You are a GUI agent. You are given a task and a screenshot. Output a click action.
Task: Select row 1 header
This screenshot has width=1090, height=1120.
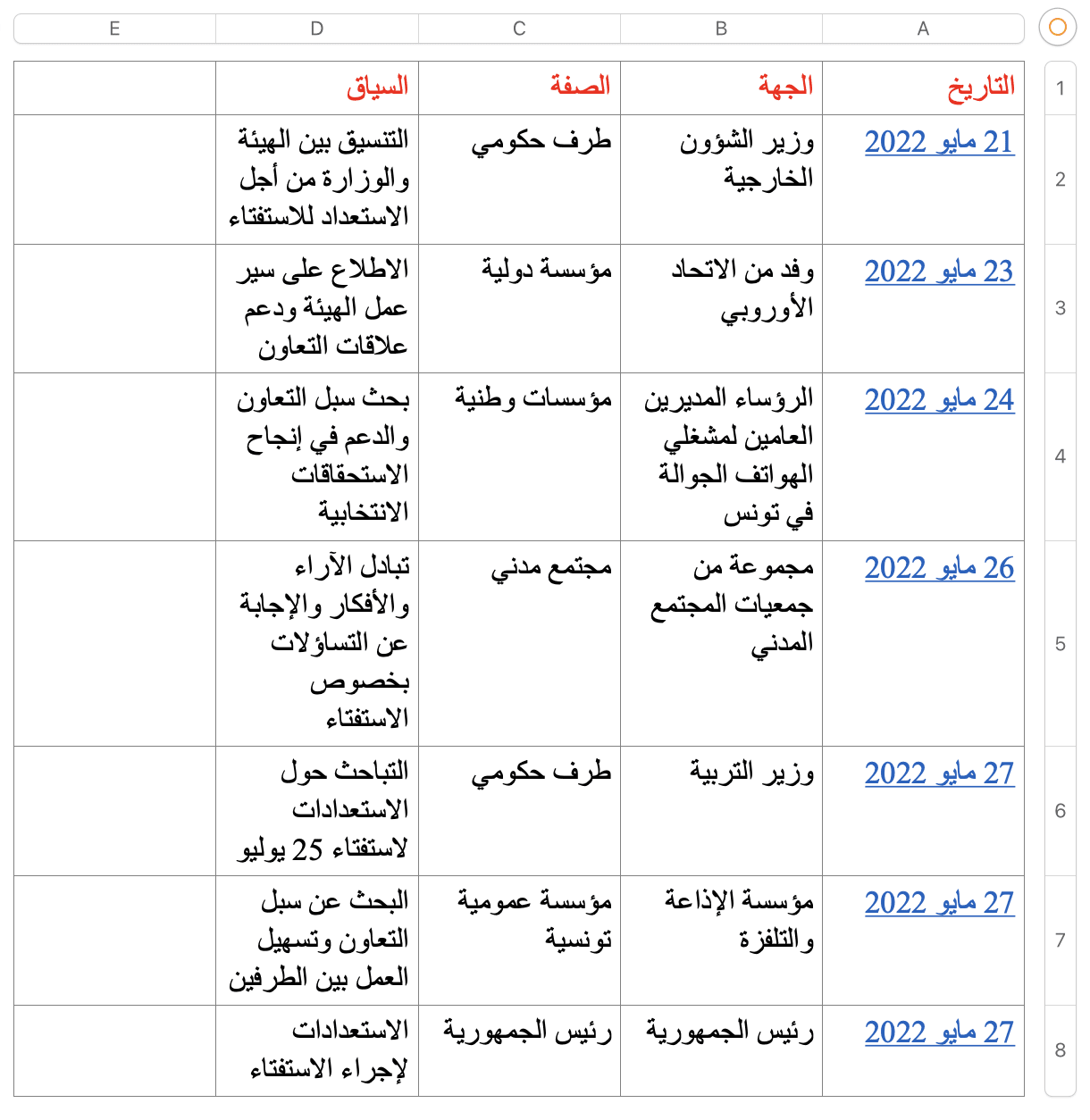click(1060, 88)
